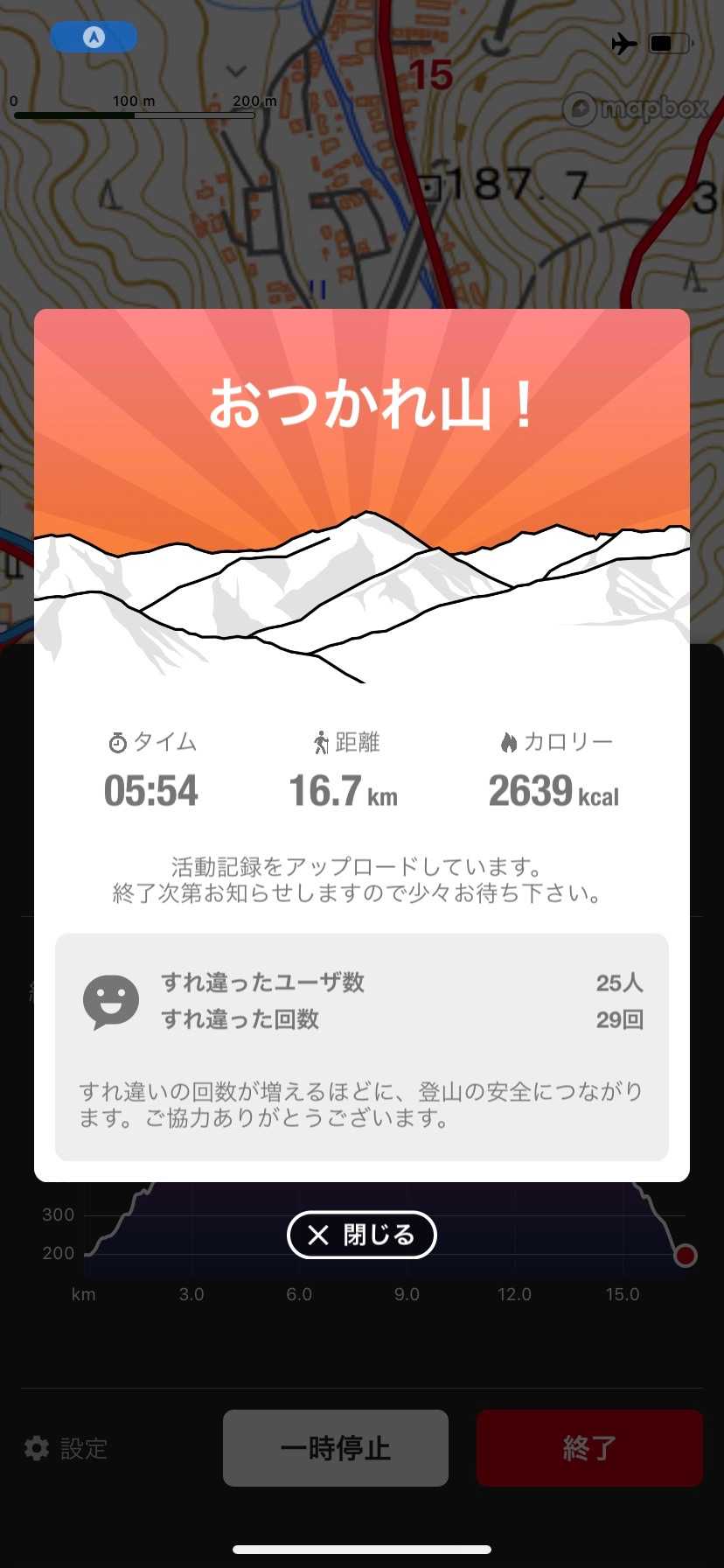Tap 終了 to finish the activity
Viewport: 724px width, 1568px height.
point(589,1448)
